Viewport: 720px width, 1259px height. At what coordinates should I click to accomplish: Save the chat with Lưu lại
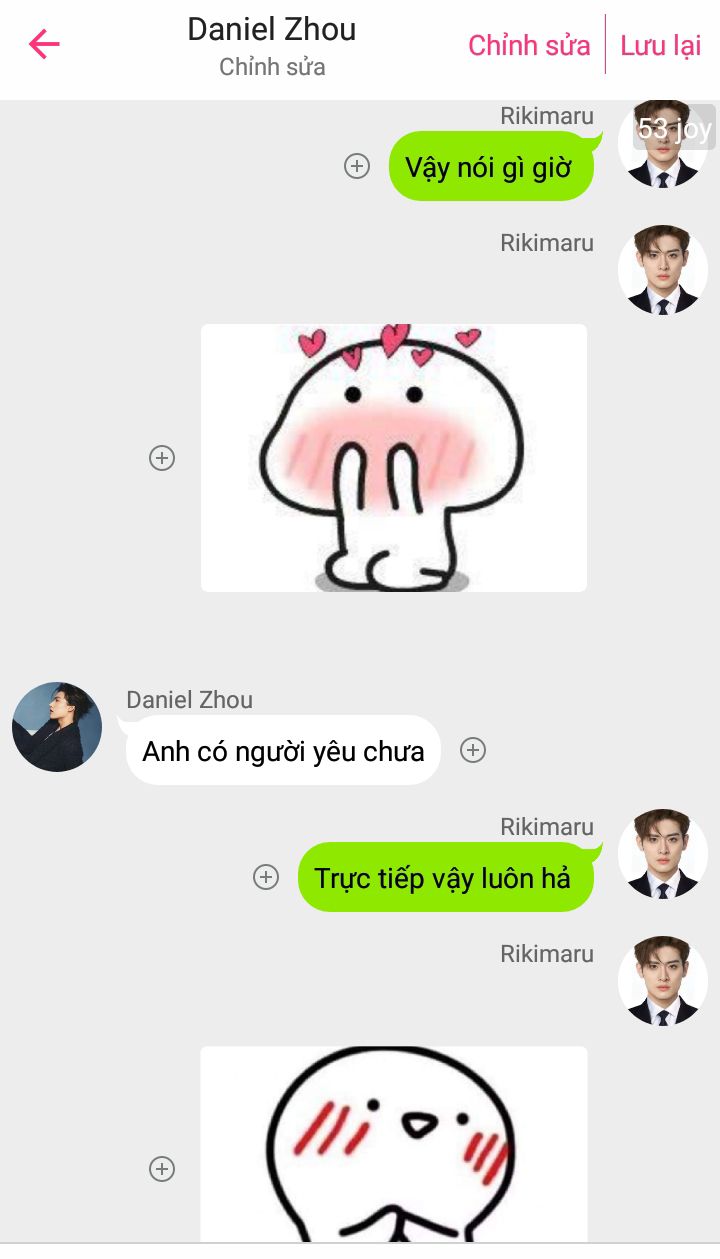pos(660,45)
